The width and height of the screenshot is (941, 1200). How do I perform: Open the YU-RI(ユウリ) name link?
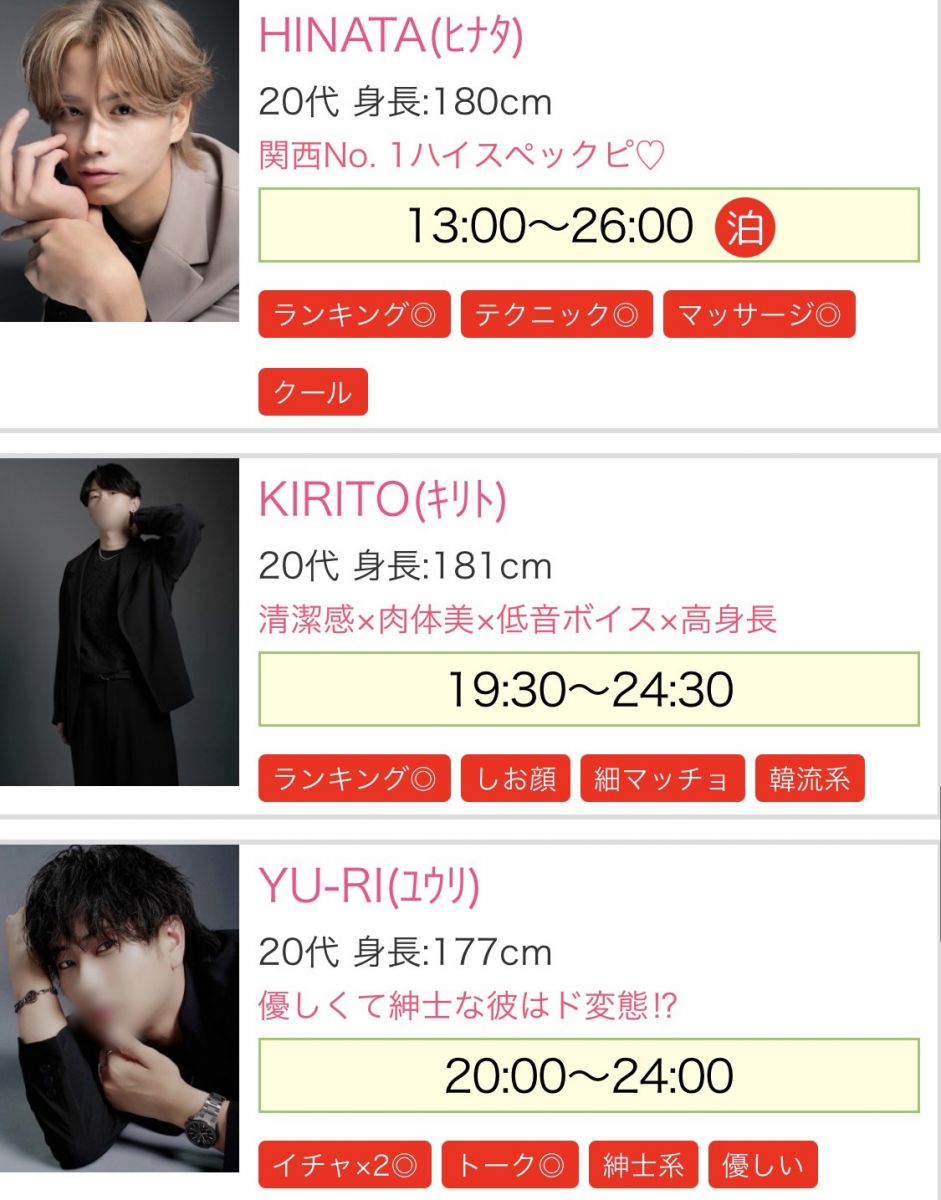(369, 887)
